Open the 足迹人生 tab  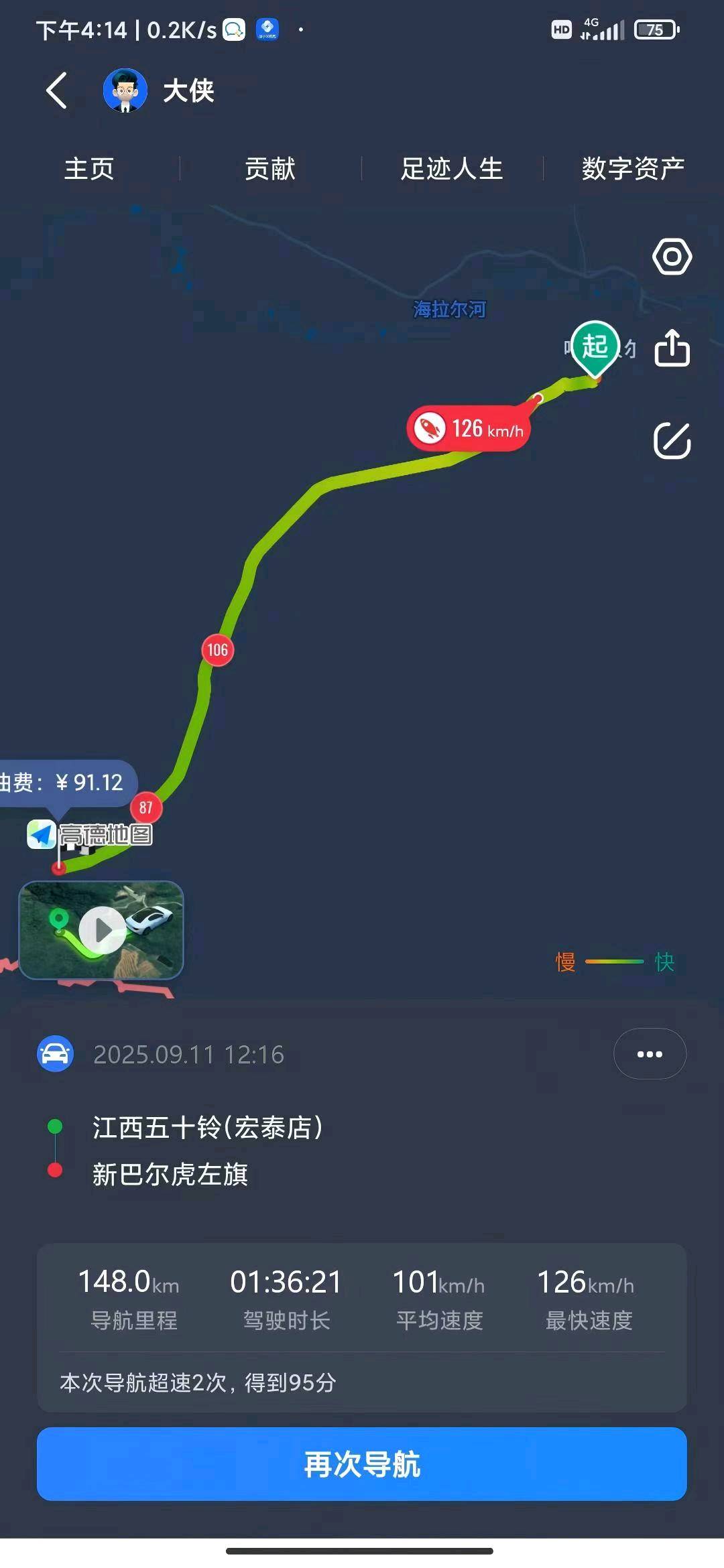tap(452, 169)
